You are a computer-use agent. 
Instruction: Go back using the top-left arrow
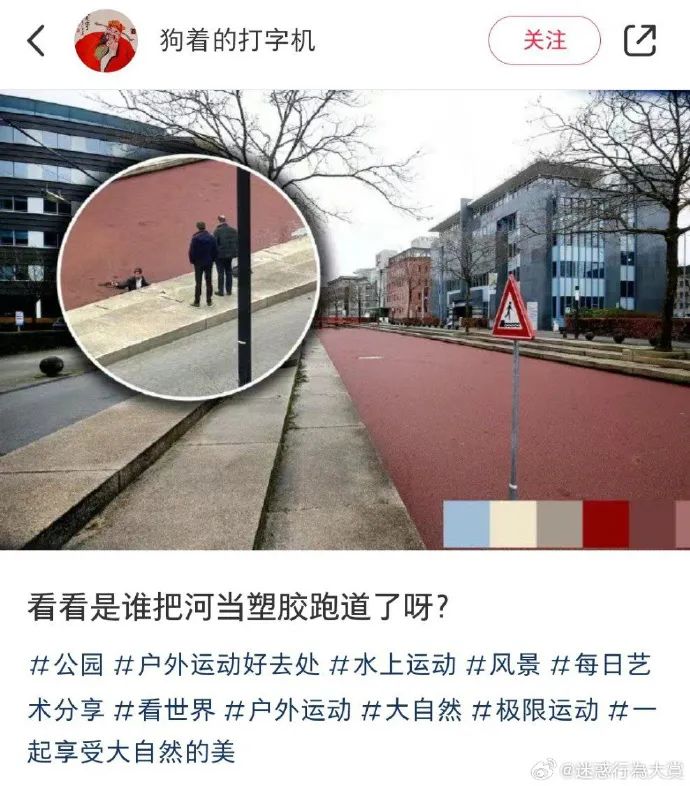(x=36, y=41)
